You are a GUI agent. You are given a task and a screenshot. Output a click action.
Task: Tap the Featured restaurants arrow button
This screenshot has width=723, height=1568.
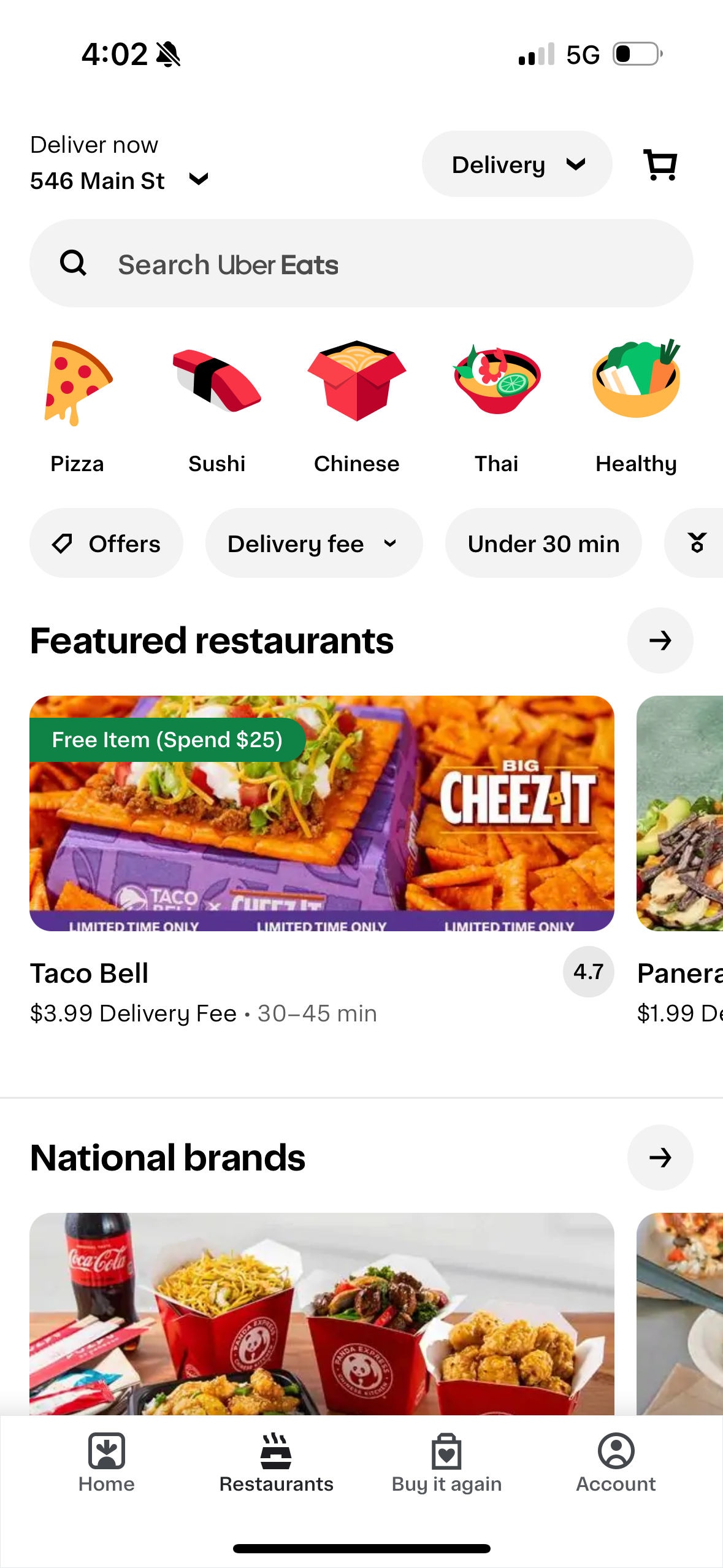tap(660, 640)
